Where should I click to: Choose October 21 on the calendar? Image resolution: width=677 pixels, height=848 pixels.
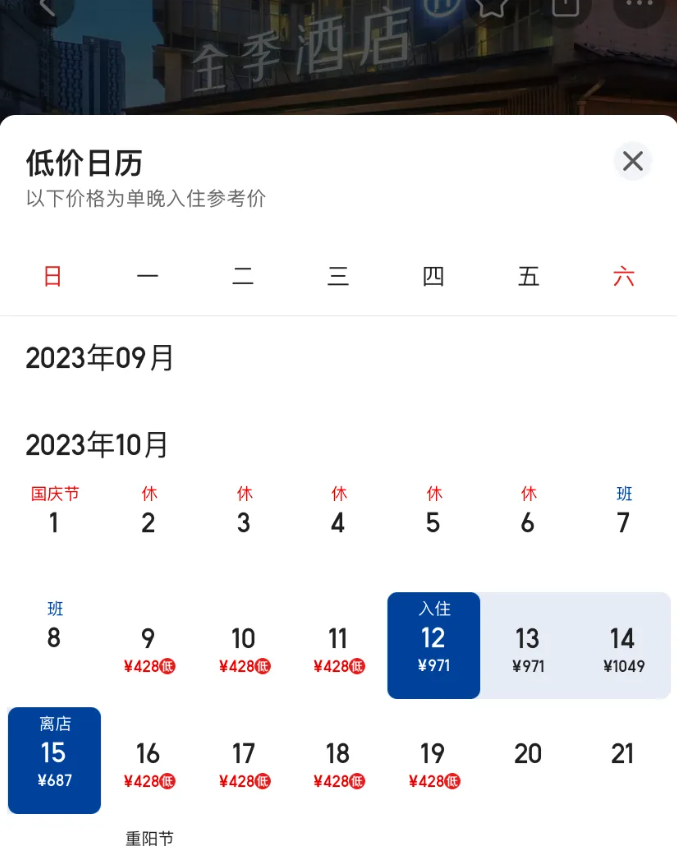click(623, 755)
